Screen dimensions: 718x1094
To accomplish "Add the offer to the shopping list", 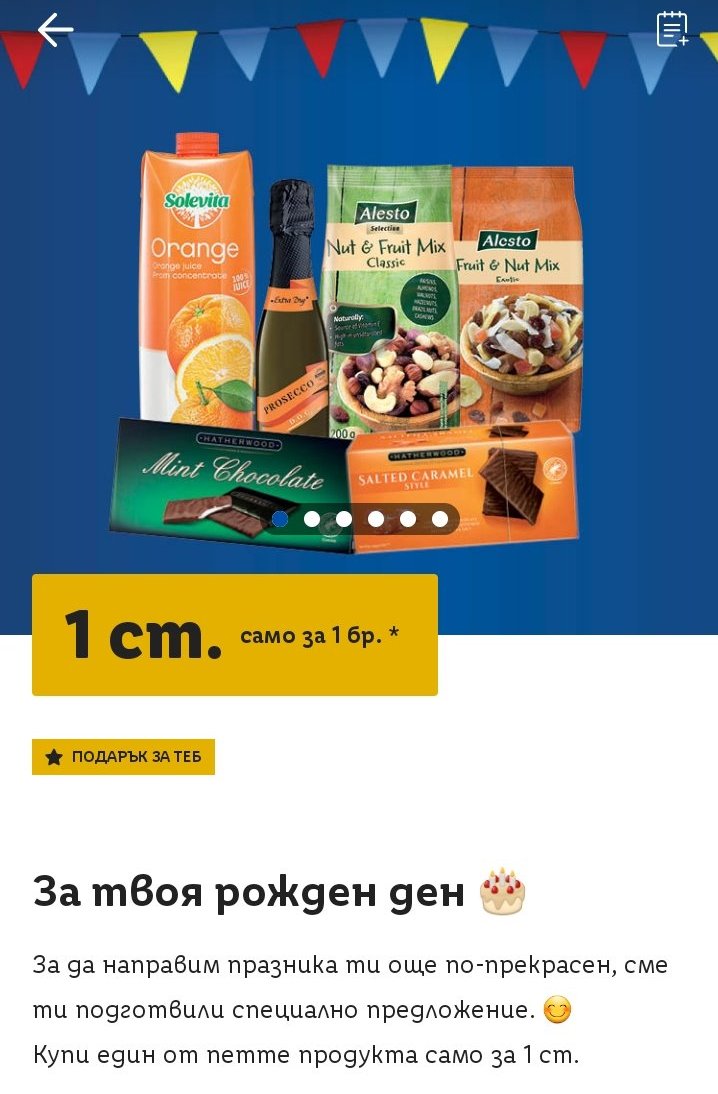I will (x=672, y=29).
